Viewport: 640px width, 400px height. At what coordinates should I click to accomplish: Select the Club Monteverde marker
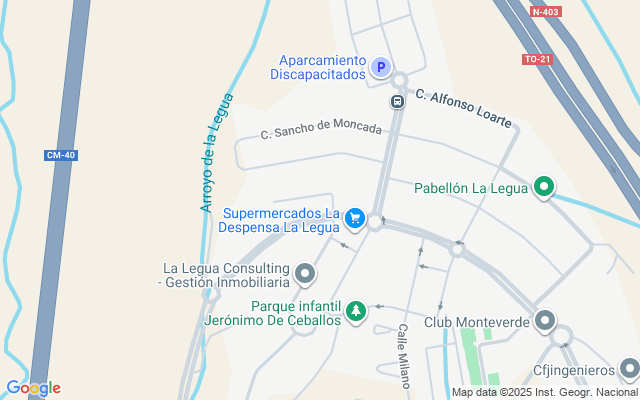point(545,322)
